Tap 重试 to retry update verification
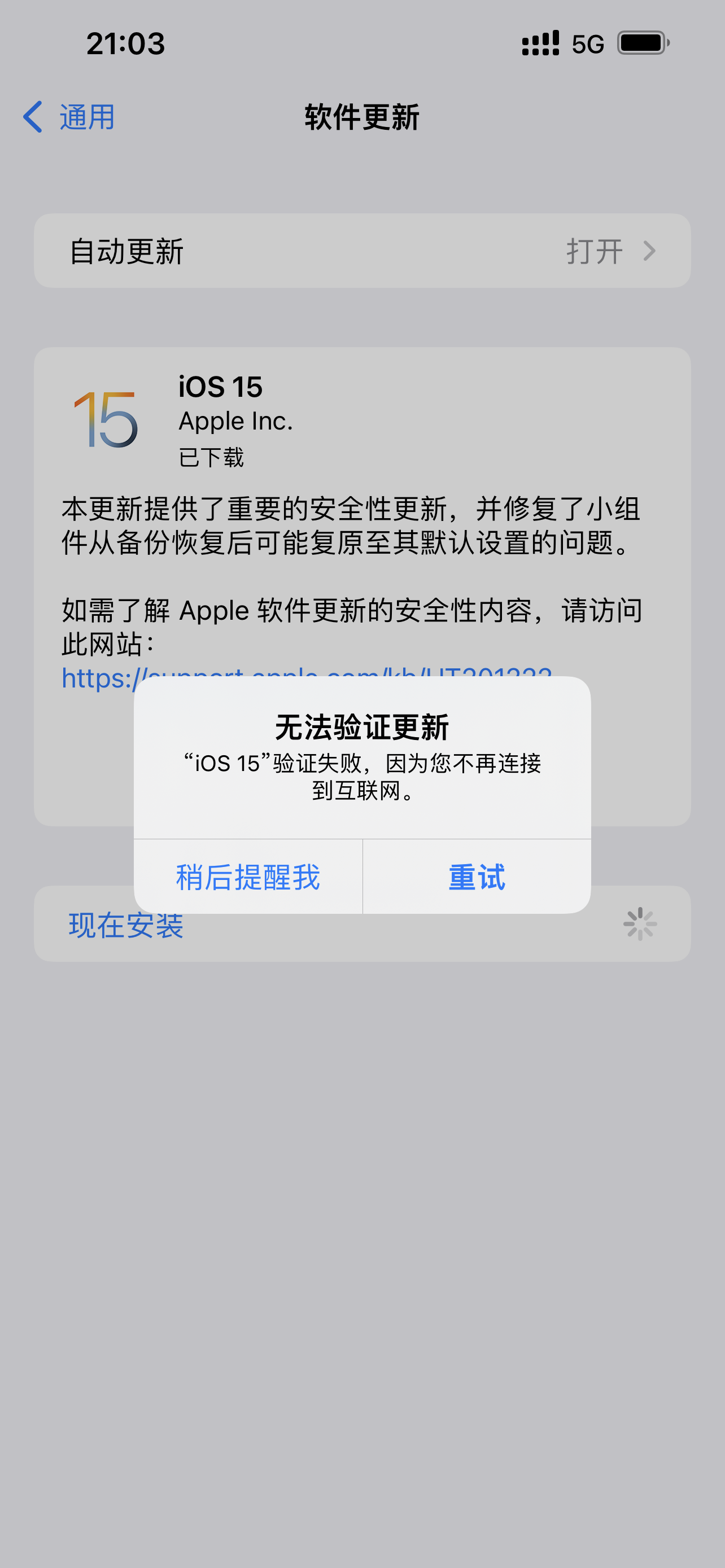Screen dimensions: 725x1568 [x=477, y=877]
